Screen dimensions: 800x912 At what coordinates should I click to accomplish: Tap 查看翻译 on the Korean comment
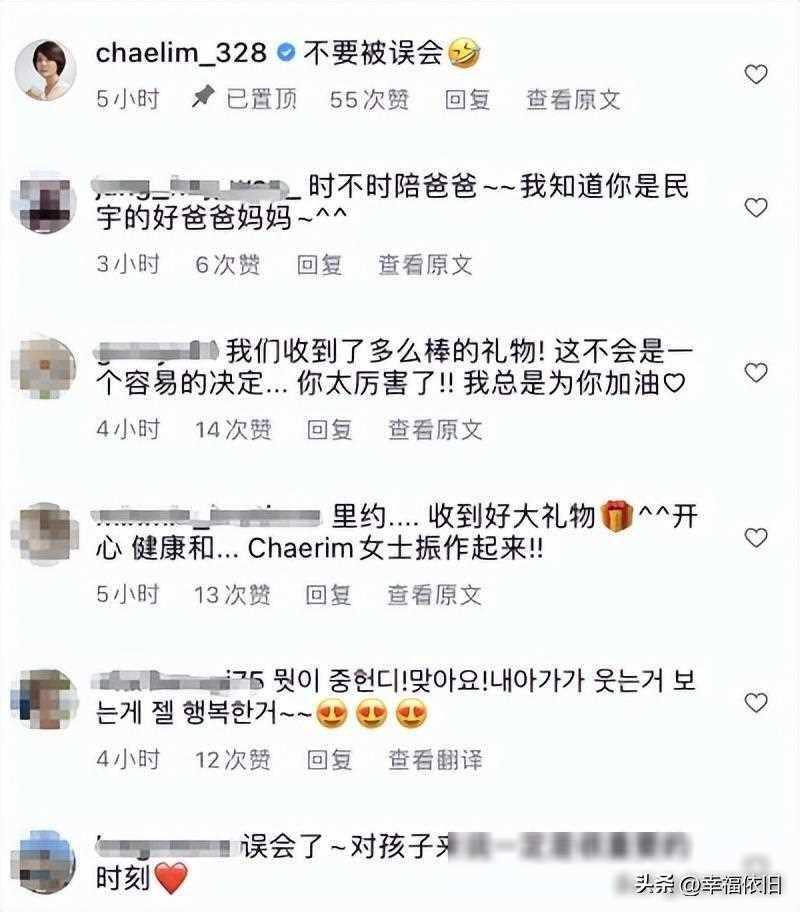(x=435, y=760)
